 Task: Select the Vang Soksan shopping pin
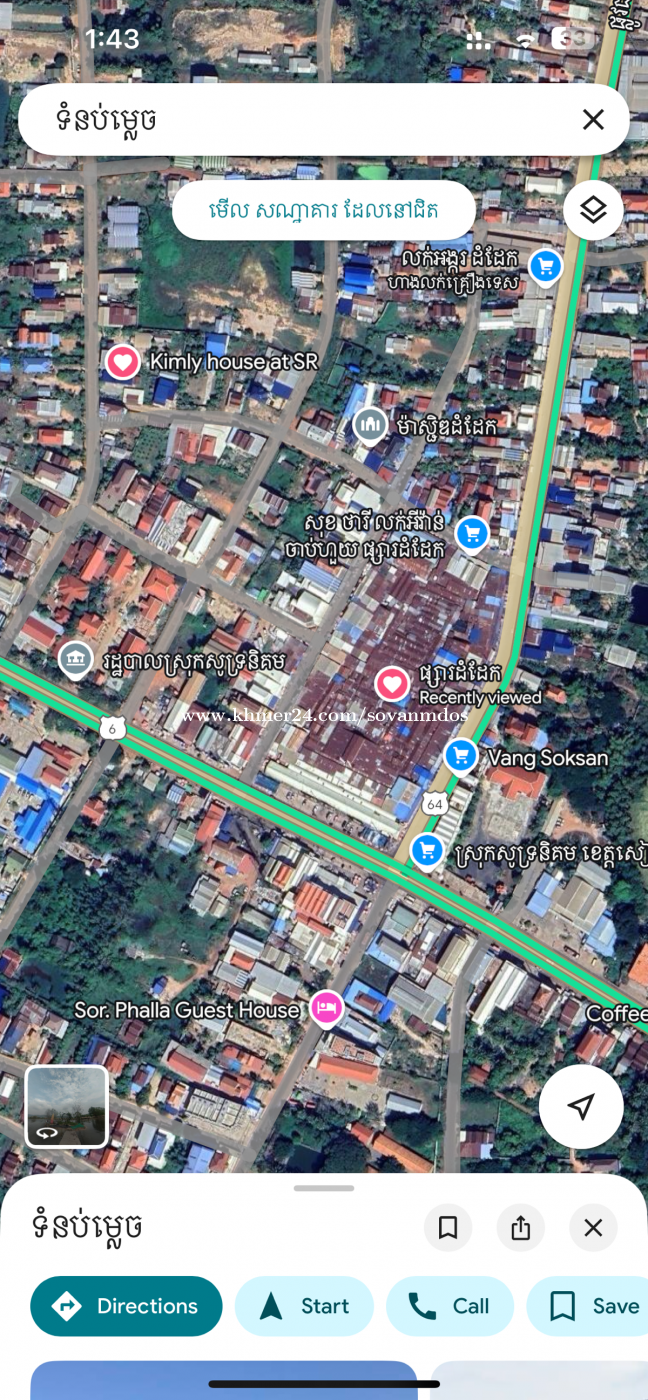(x=461, y=756)
